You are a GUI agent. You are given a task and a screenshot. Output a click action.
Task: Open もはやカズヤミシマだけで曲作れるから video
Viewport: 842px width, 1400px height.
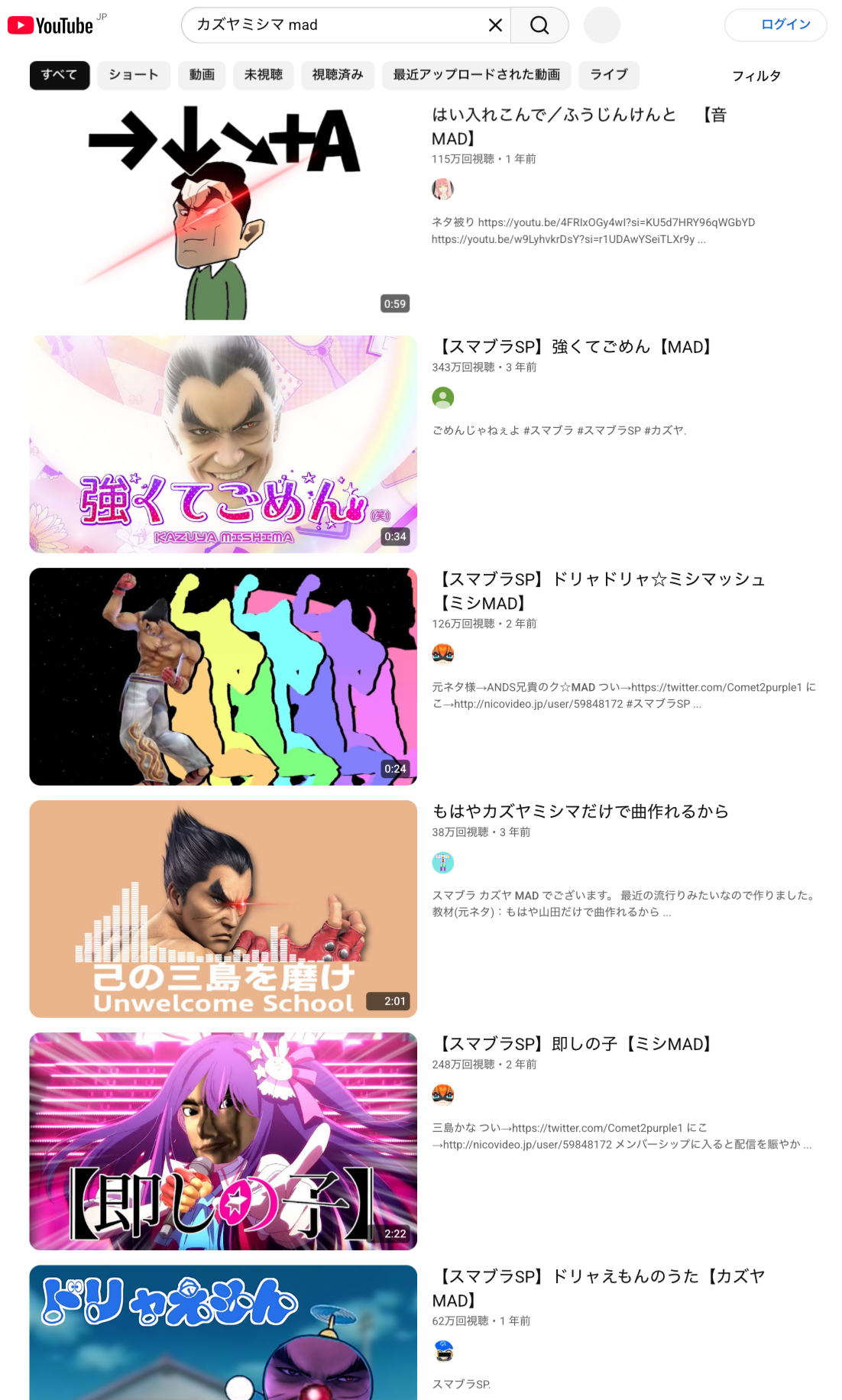[x=223, y=909]
